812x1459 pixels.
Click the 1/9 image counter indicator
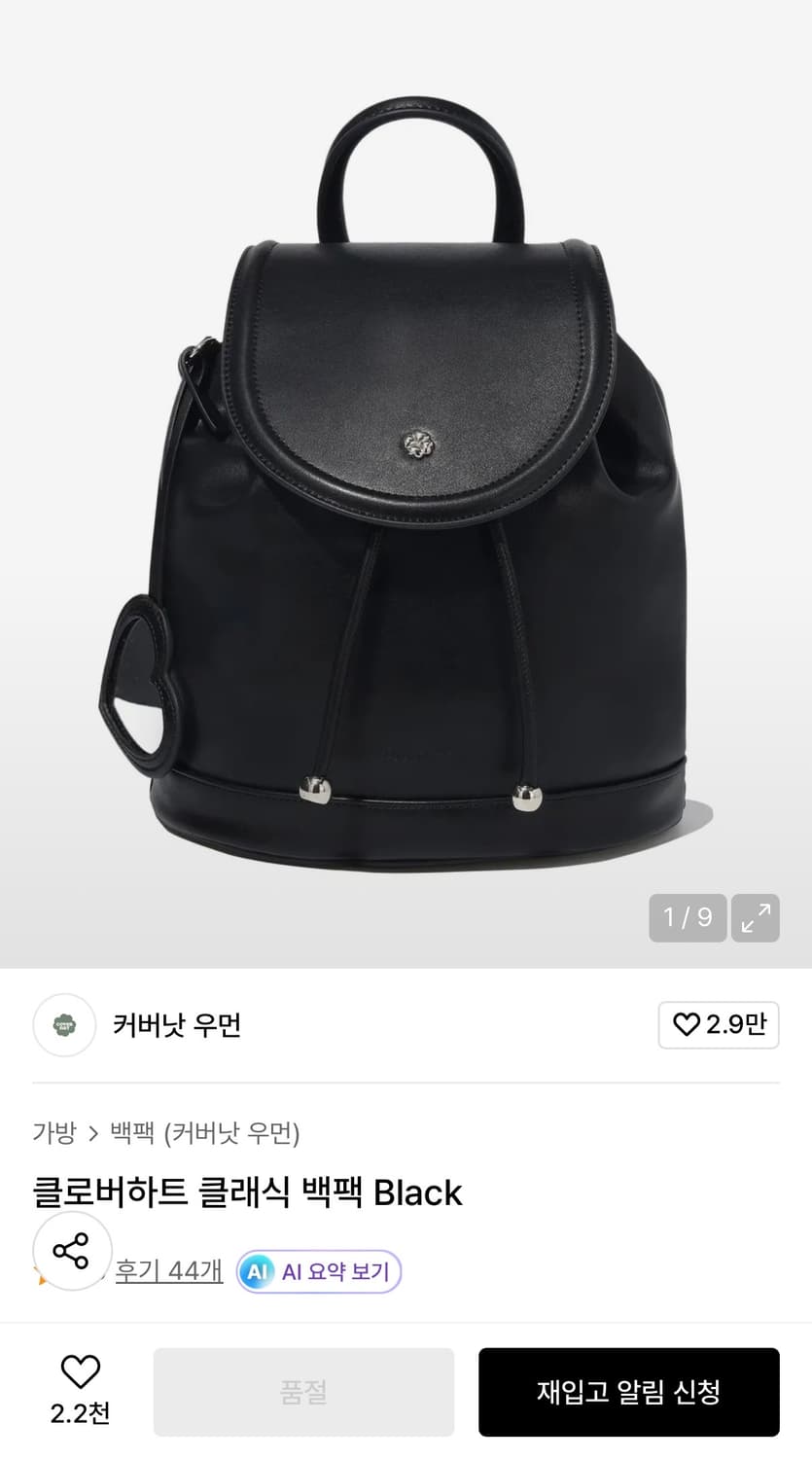(688, 917)
